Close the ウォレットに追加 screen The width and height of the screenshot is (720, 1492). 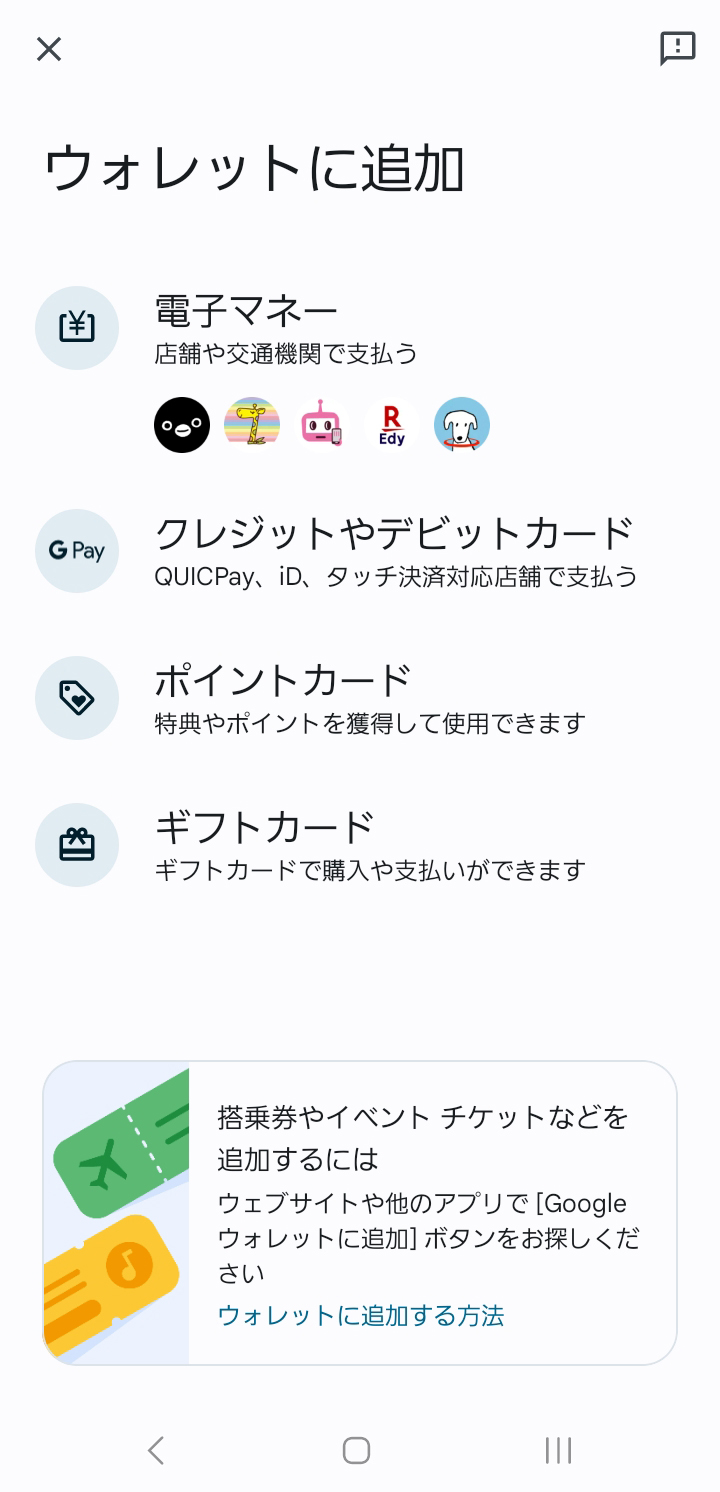click(48, 48)
